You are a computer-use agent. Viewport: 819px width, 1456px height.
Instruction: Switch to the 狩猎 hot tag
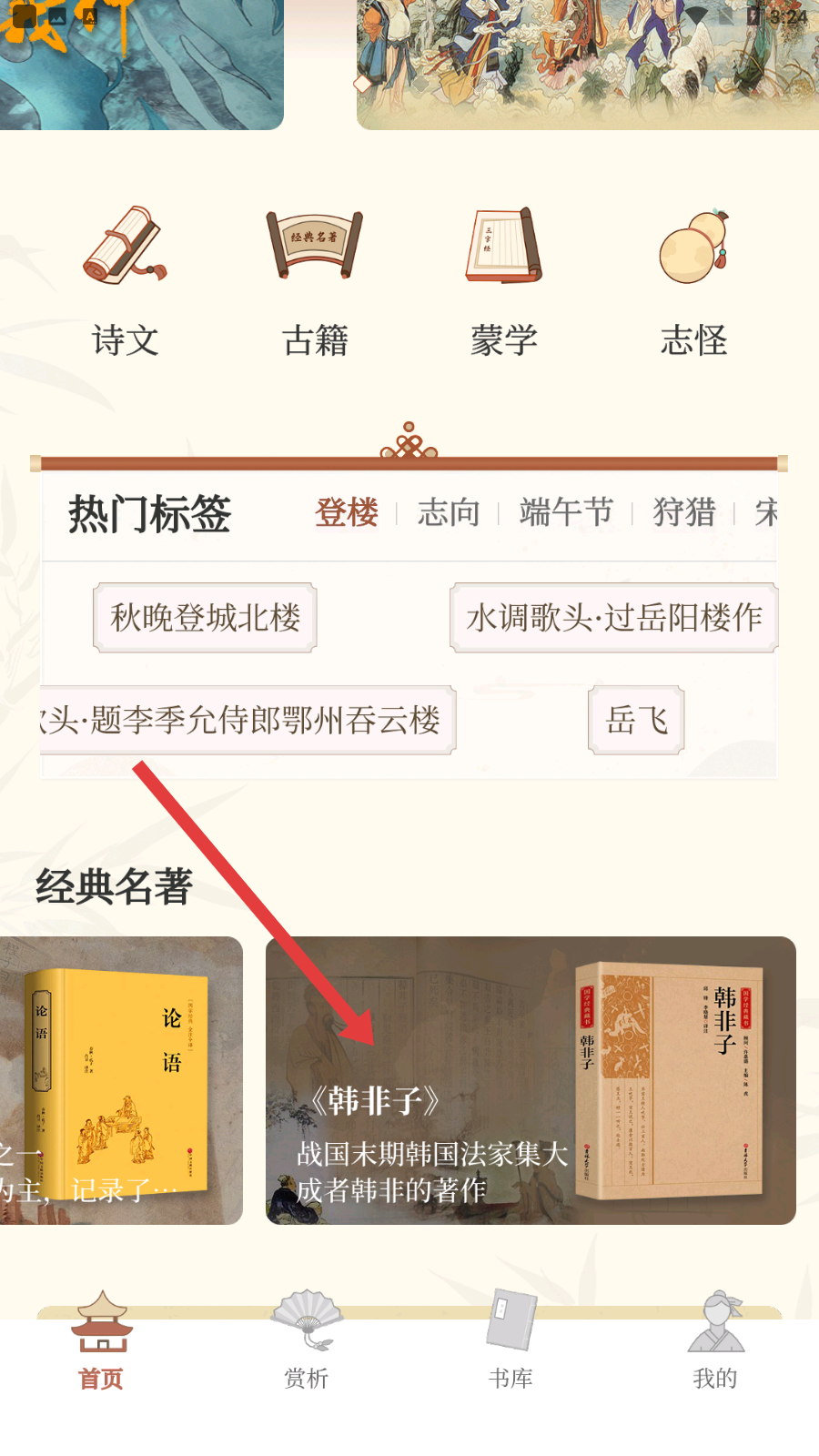[684, 512]
